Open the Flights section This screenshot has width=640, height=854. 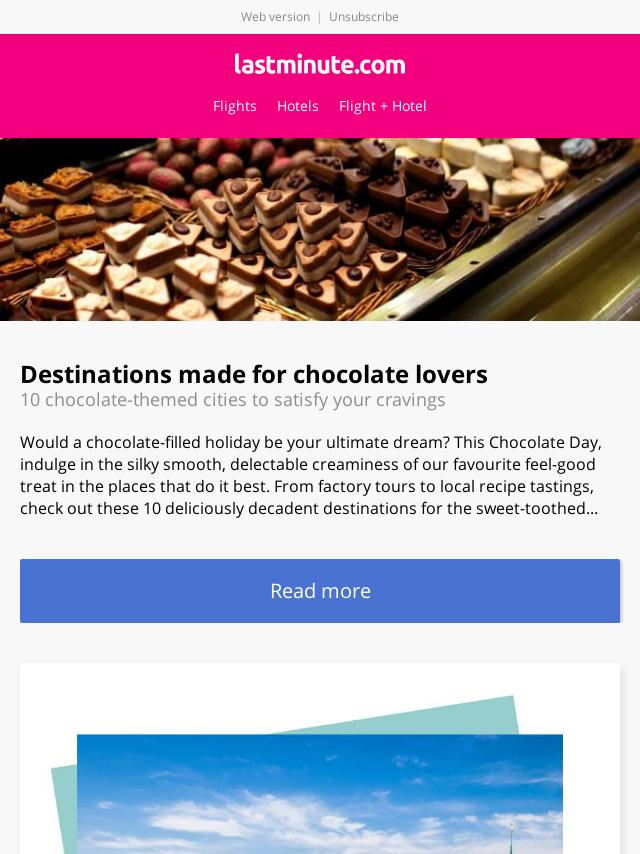(x=234, y=106)
